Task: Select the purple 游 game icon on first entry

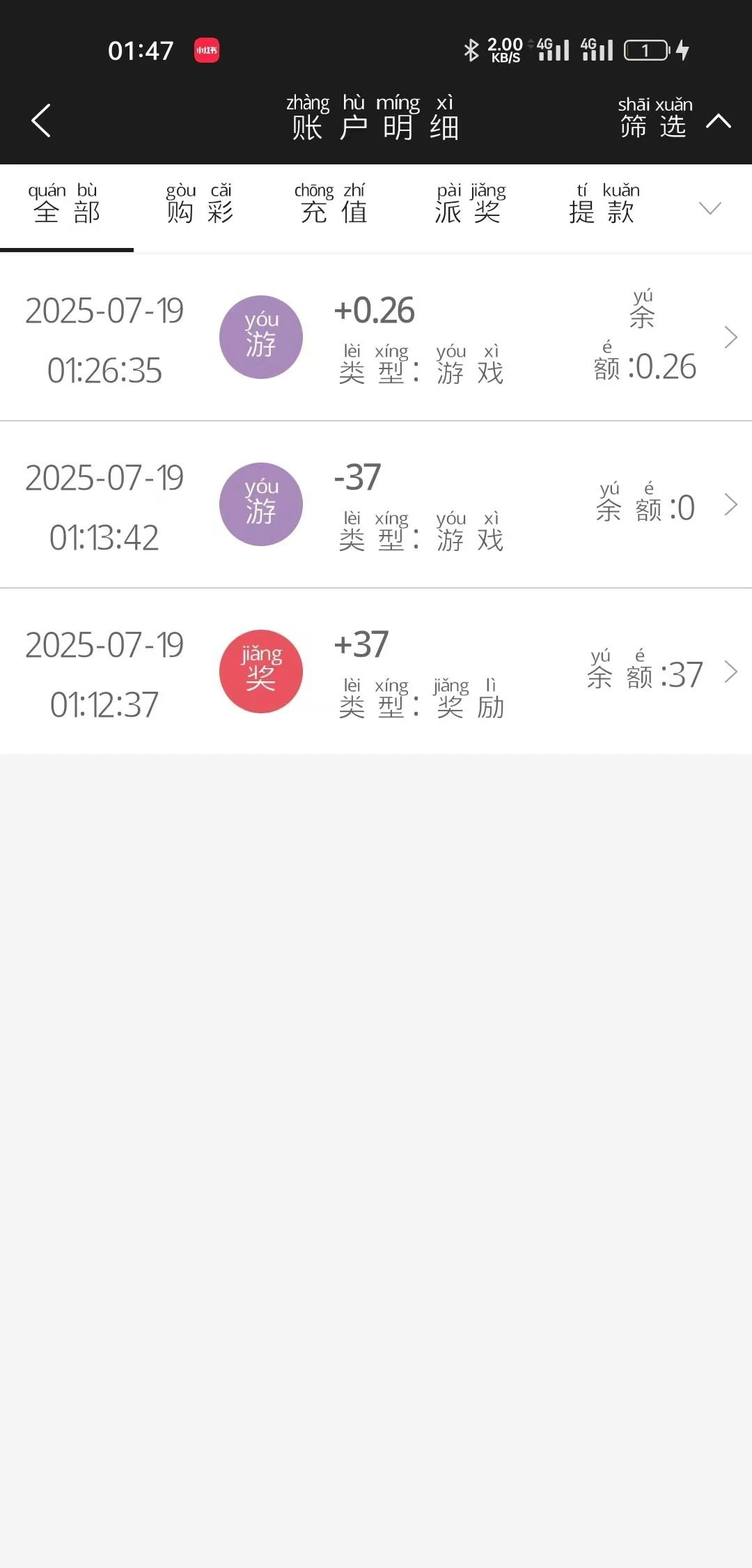Action: (261, 337)
